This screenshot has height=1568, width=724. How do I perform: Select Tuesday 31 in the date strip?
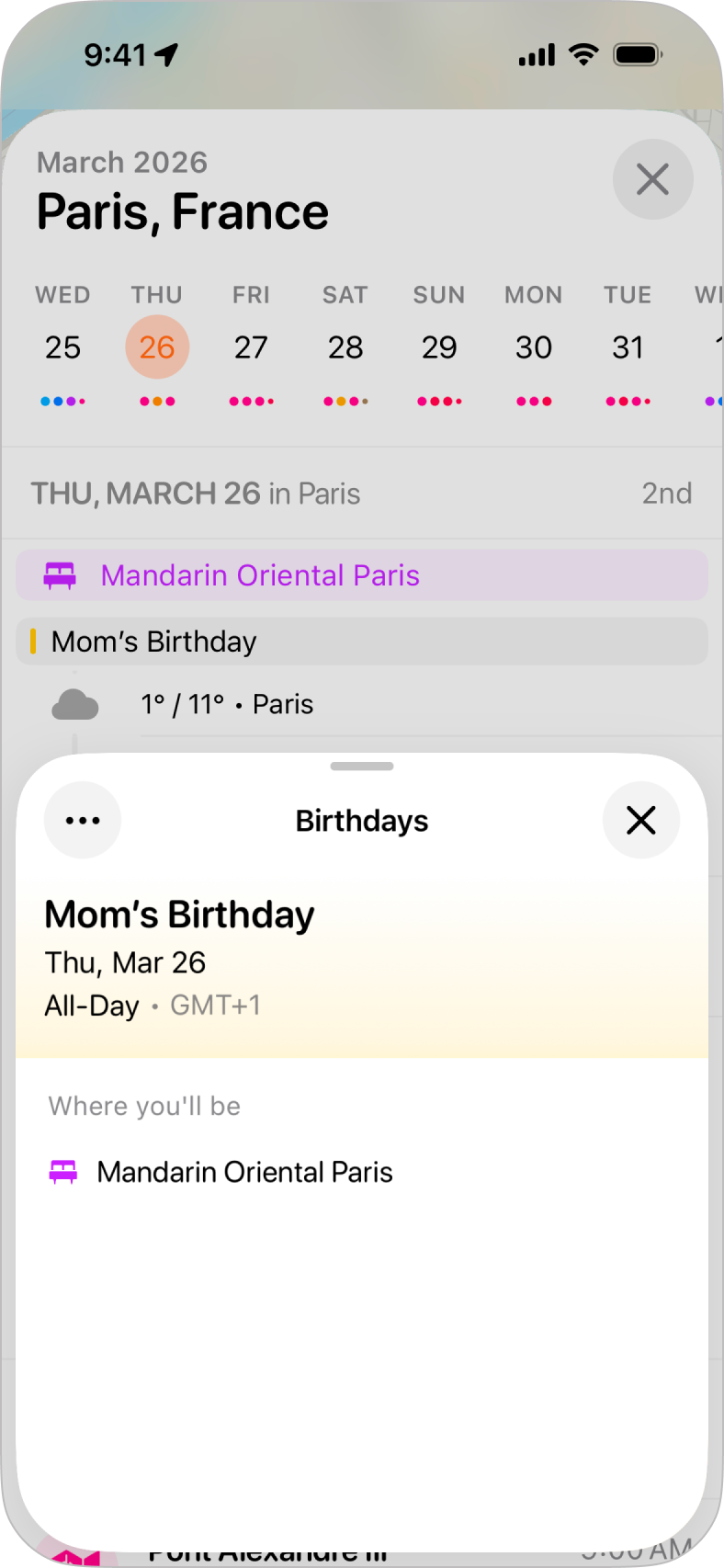click(628, 347)
